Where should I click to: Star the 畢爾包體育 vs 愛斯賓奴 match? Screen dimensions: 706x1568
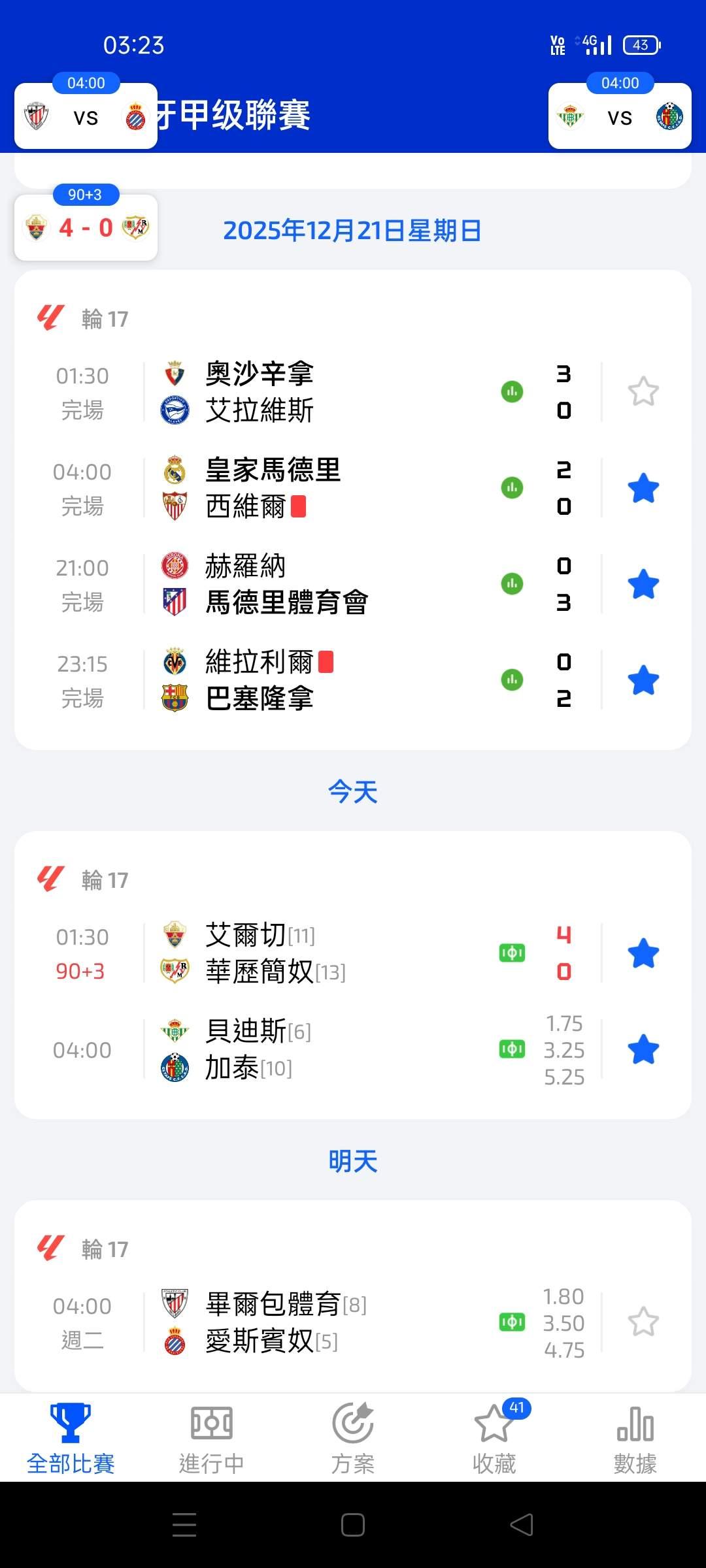(643, 1322)
